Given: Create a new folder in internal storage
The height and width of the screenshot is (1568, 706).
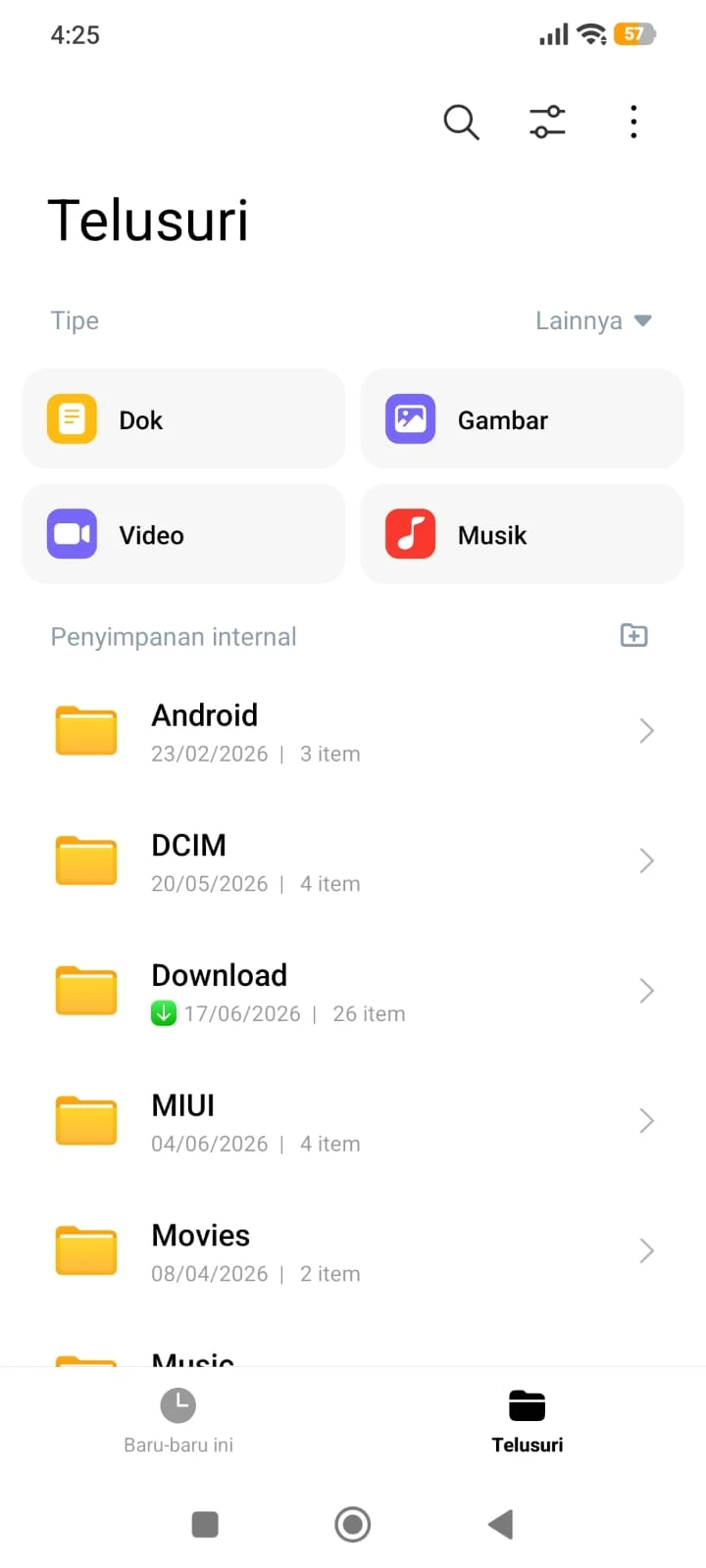Looking at the screenshot, I should [634, 636].
